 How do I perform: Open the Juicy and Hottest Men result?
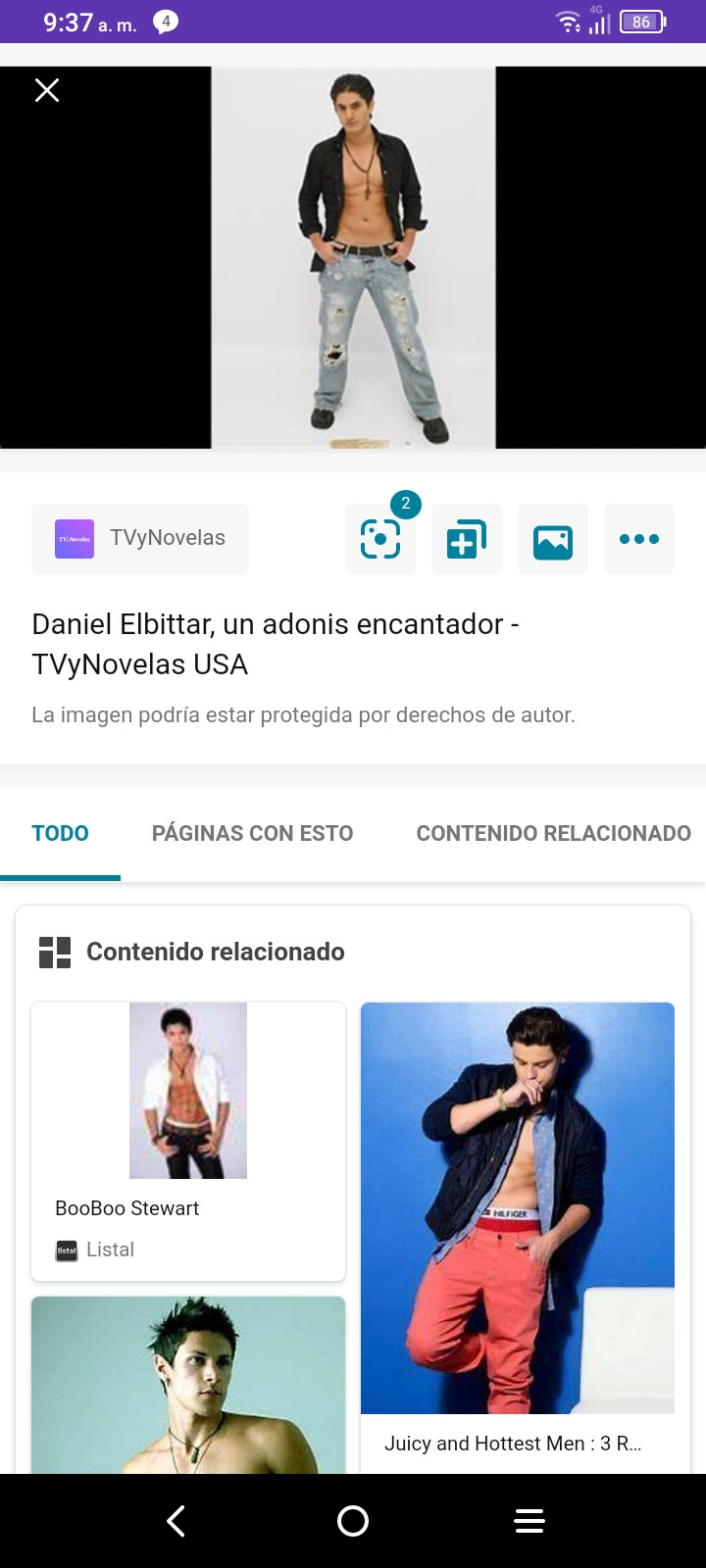(518, 1235)
